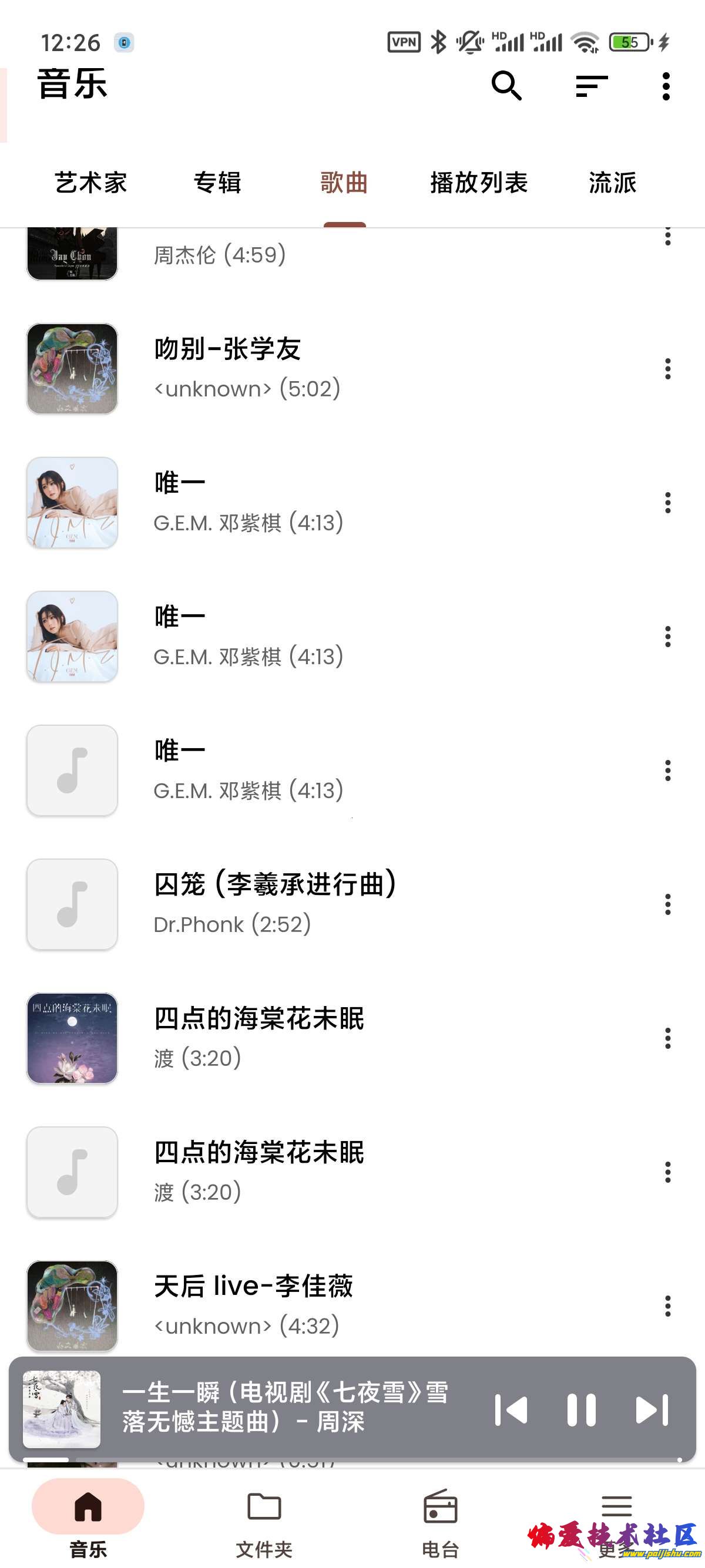The height and width of the screenshot is (1568, 705).
Task: Go to the 文件夹 tab
Action: click(x=264, y=1517)
